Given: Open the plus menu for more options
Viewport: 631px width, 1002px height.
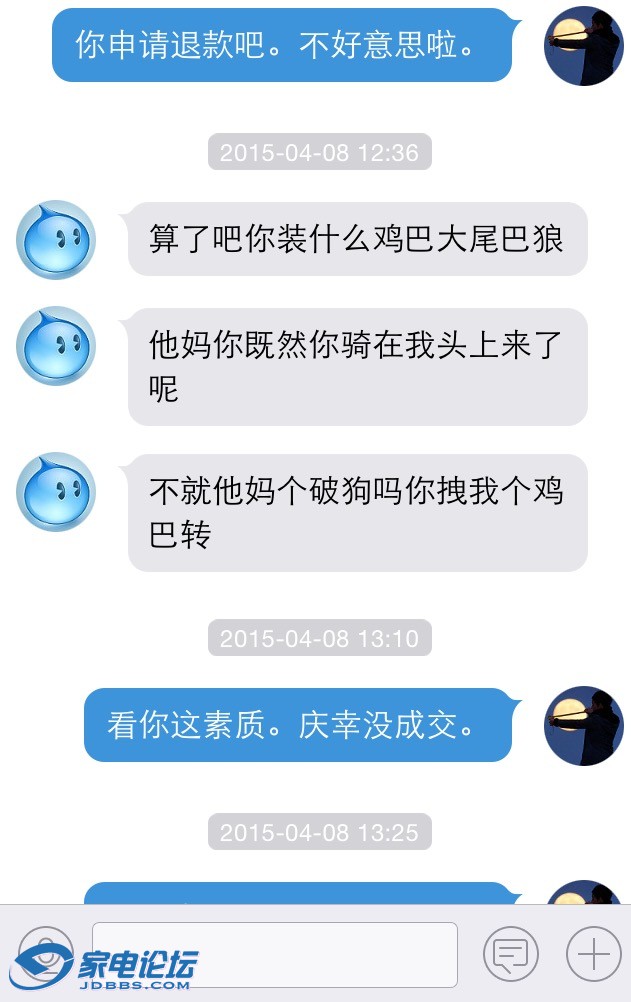Looking at the screenshot, I should pos(593,954).
